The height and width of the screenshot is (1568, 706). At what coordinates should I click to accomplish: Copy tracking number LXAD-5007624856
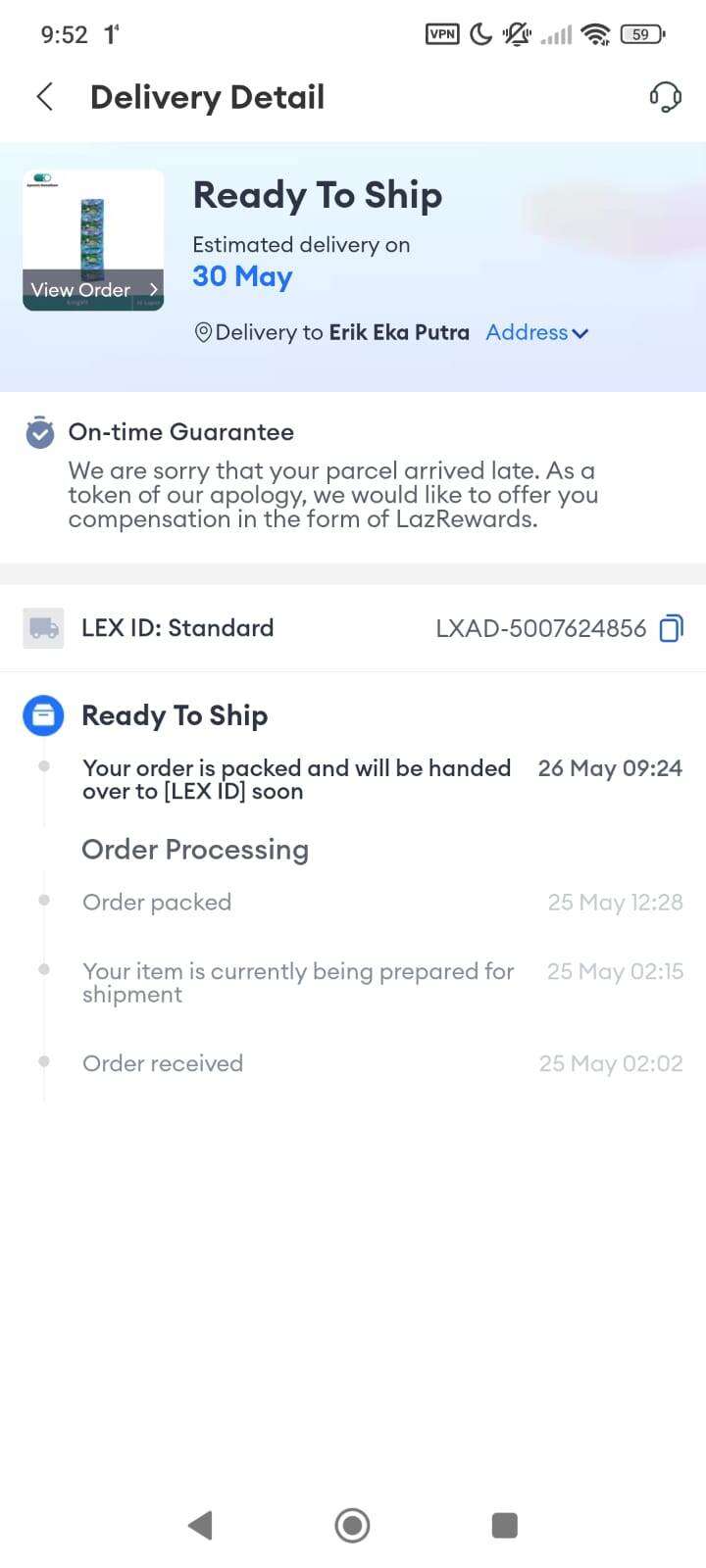point(671,628)
